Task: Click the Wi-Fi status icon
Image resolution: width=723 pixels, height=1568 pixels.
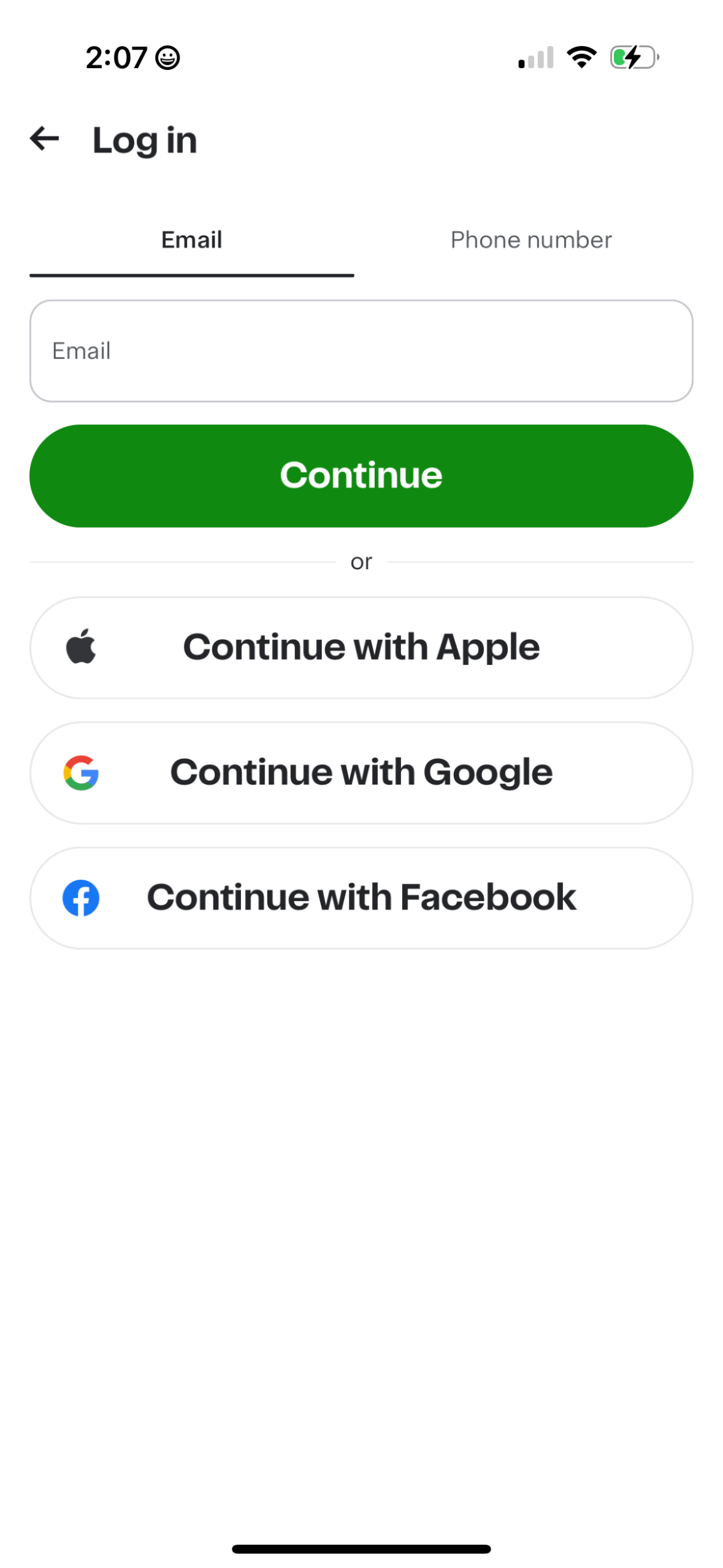Action: pos(581,56)
